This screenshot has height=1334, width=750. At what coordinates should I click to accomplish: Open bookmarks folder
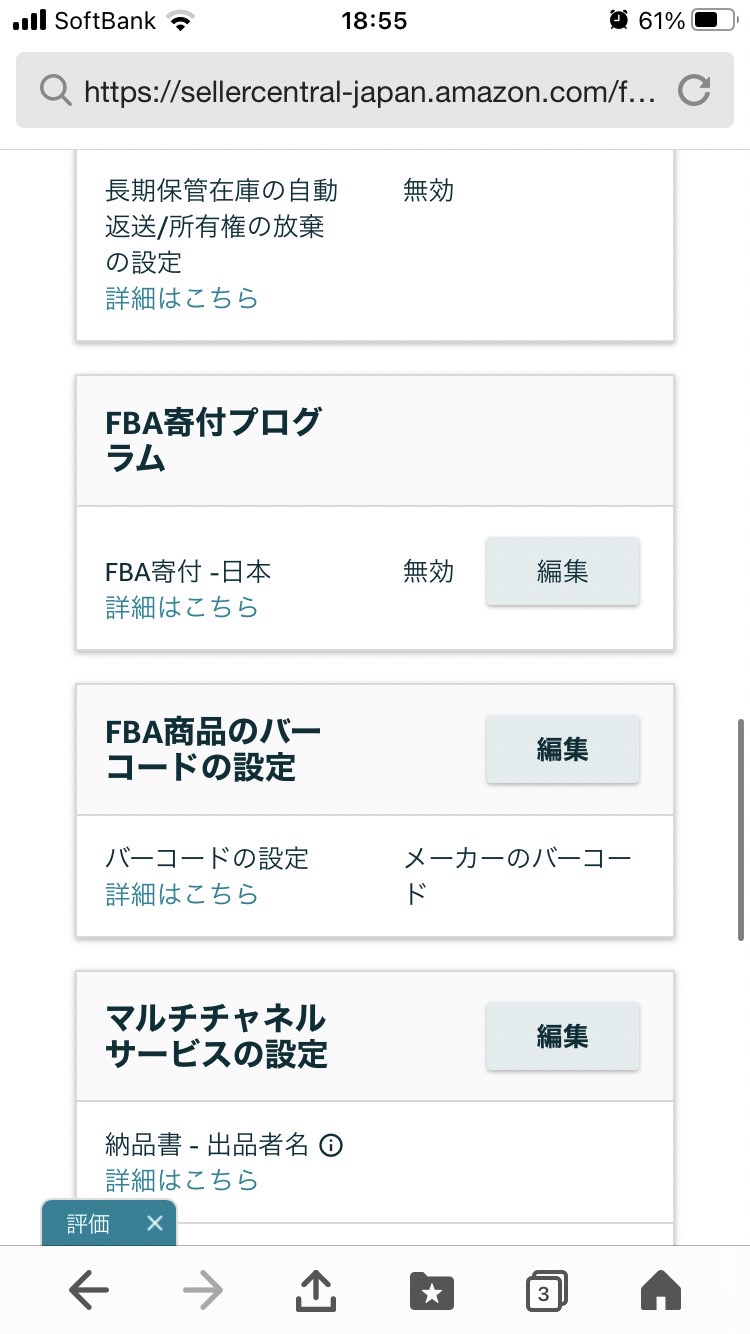(x=432, y=1292)
